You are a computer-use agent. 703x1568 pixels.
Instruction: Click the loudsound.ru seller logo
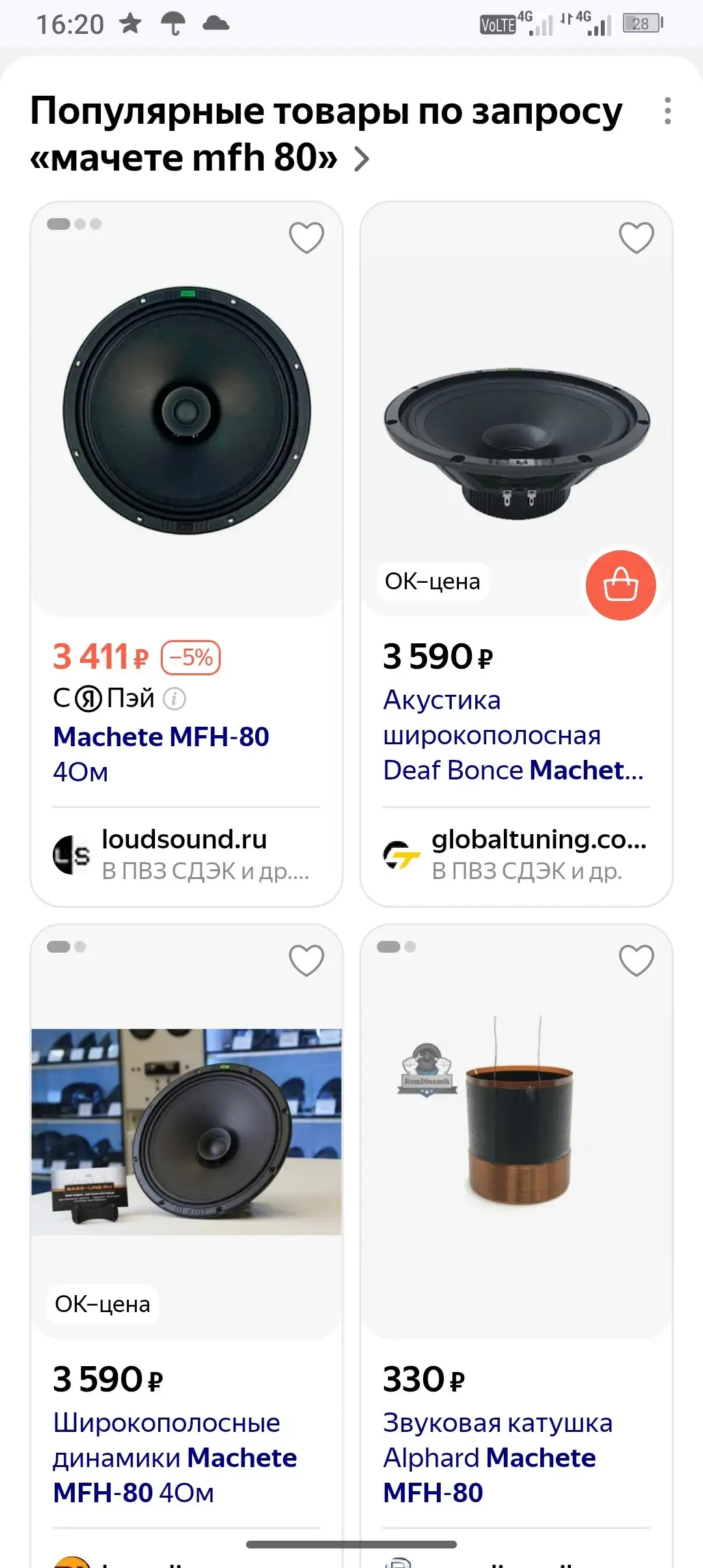click(72, 854)
